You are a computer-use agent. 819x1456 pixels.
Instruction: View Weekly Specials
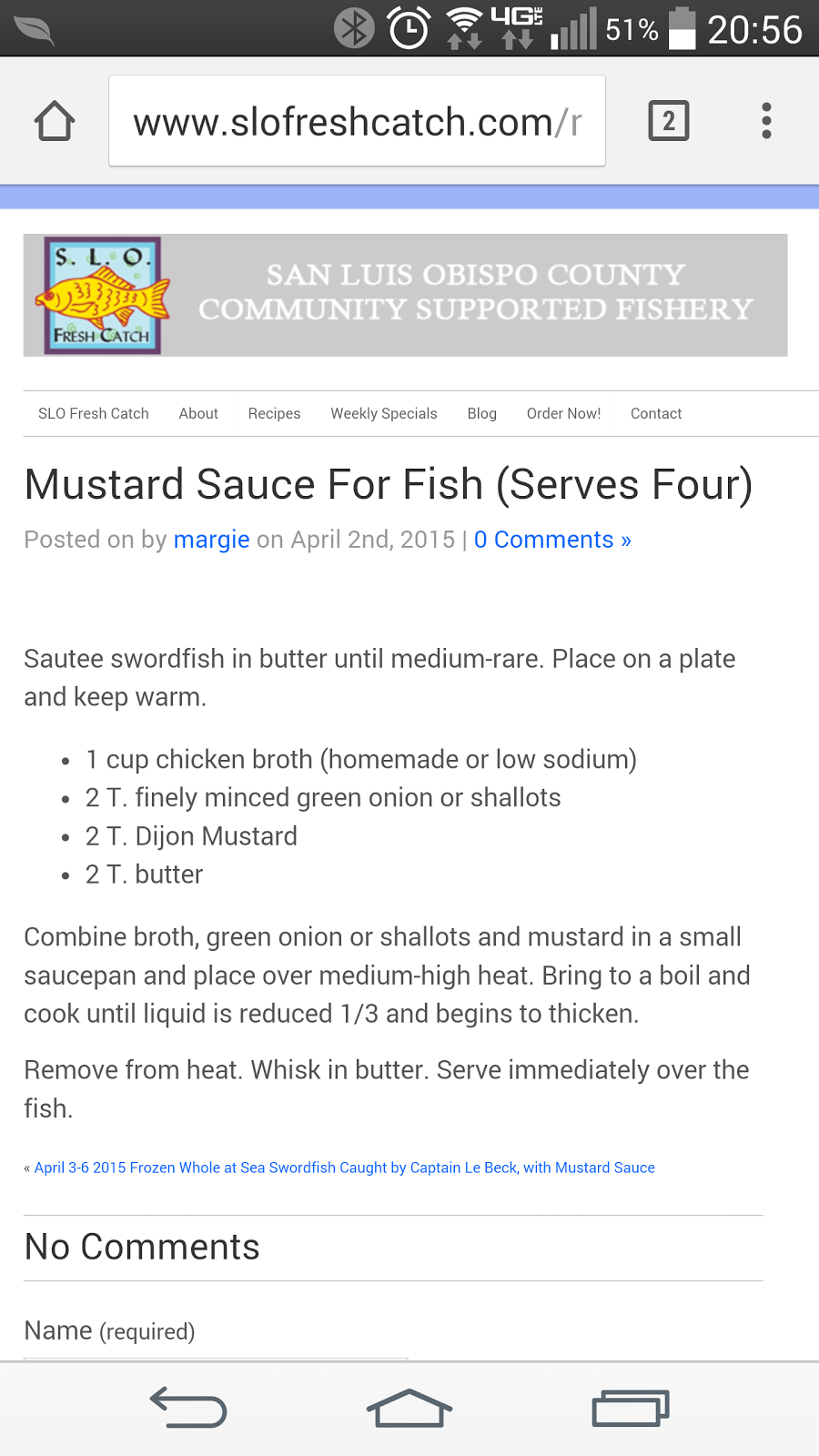click(x=384, y=413)
